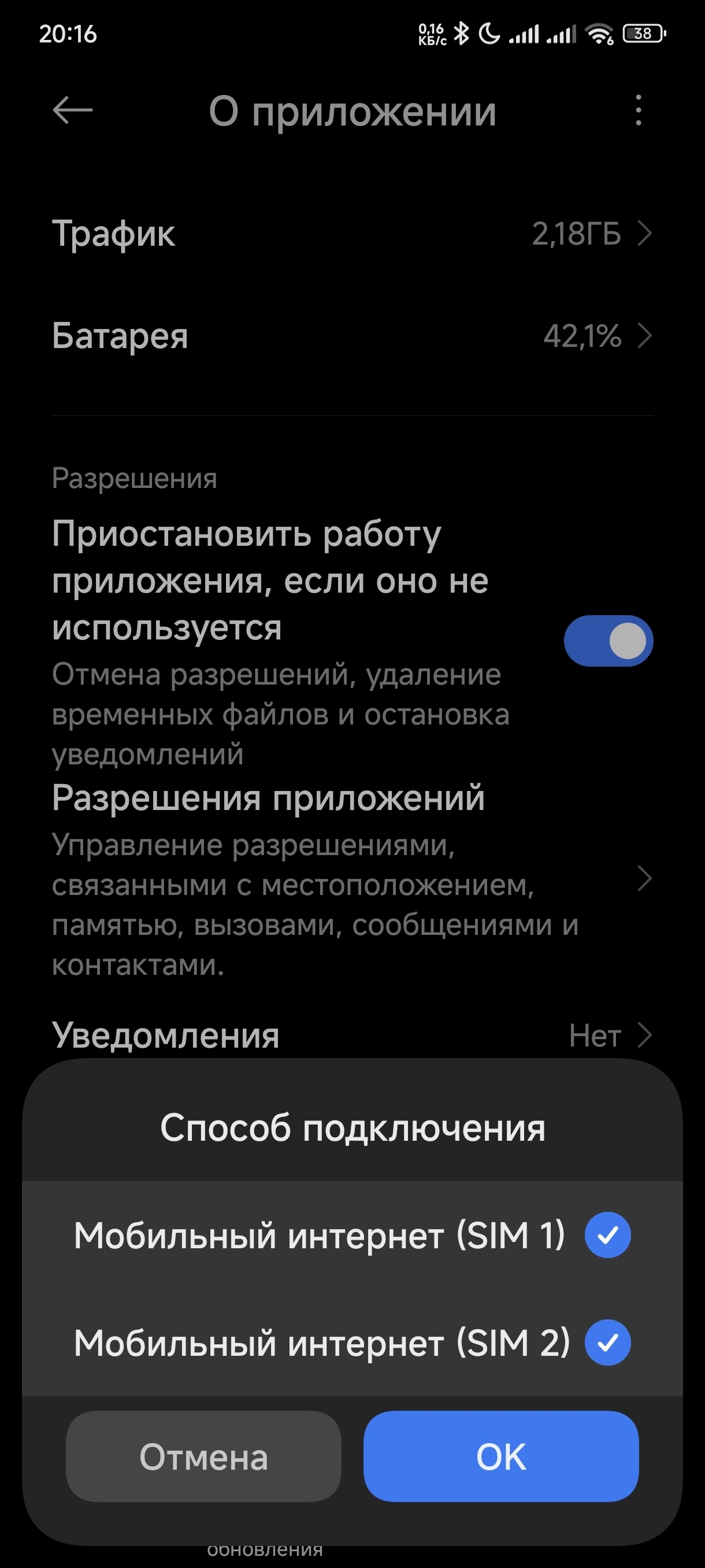Open Разрешения приложений

click(352, 879)
